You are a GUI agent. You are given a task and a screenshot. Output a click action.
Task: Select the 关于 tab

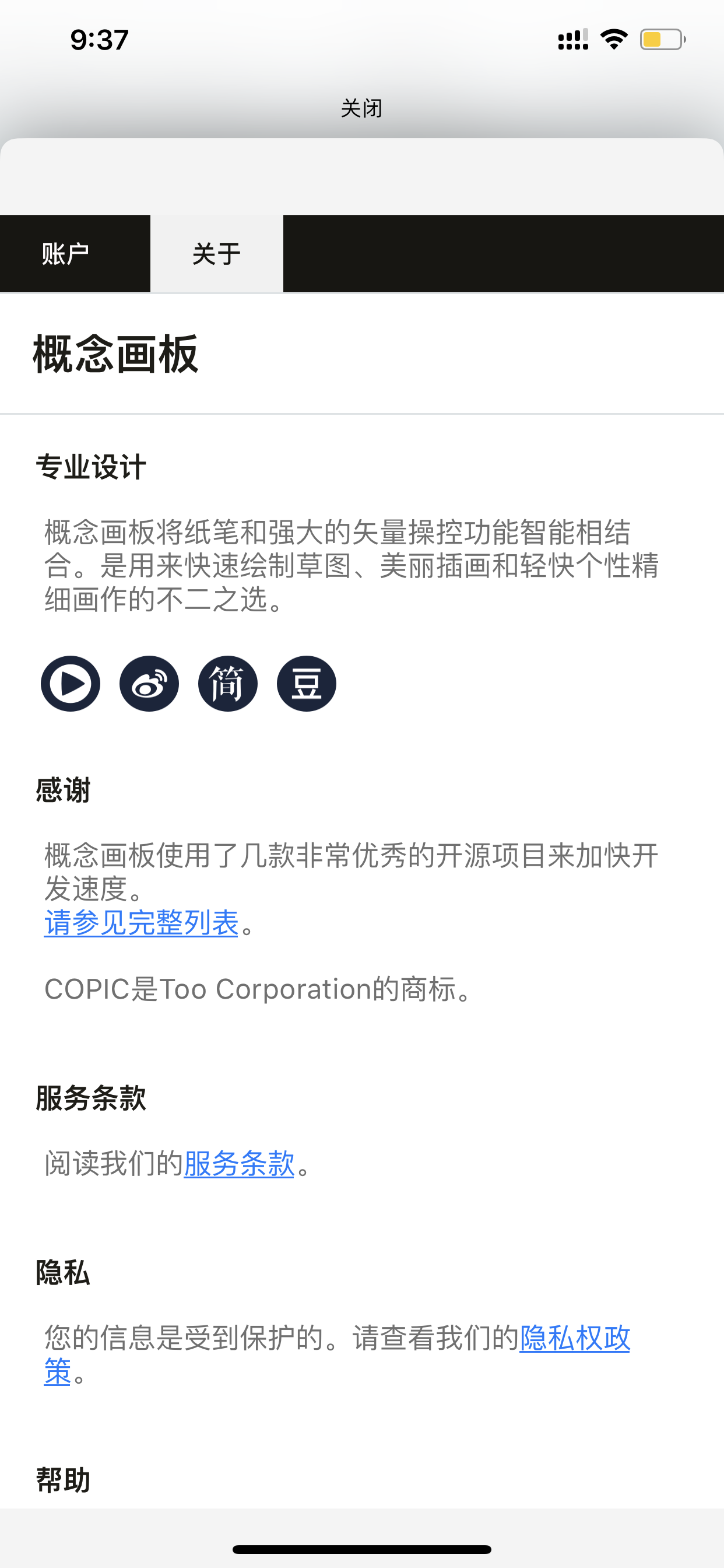click(217, 254)
